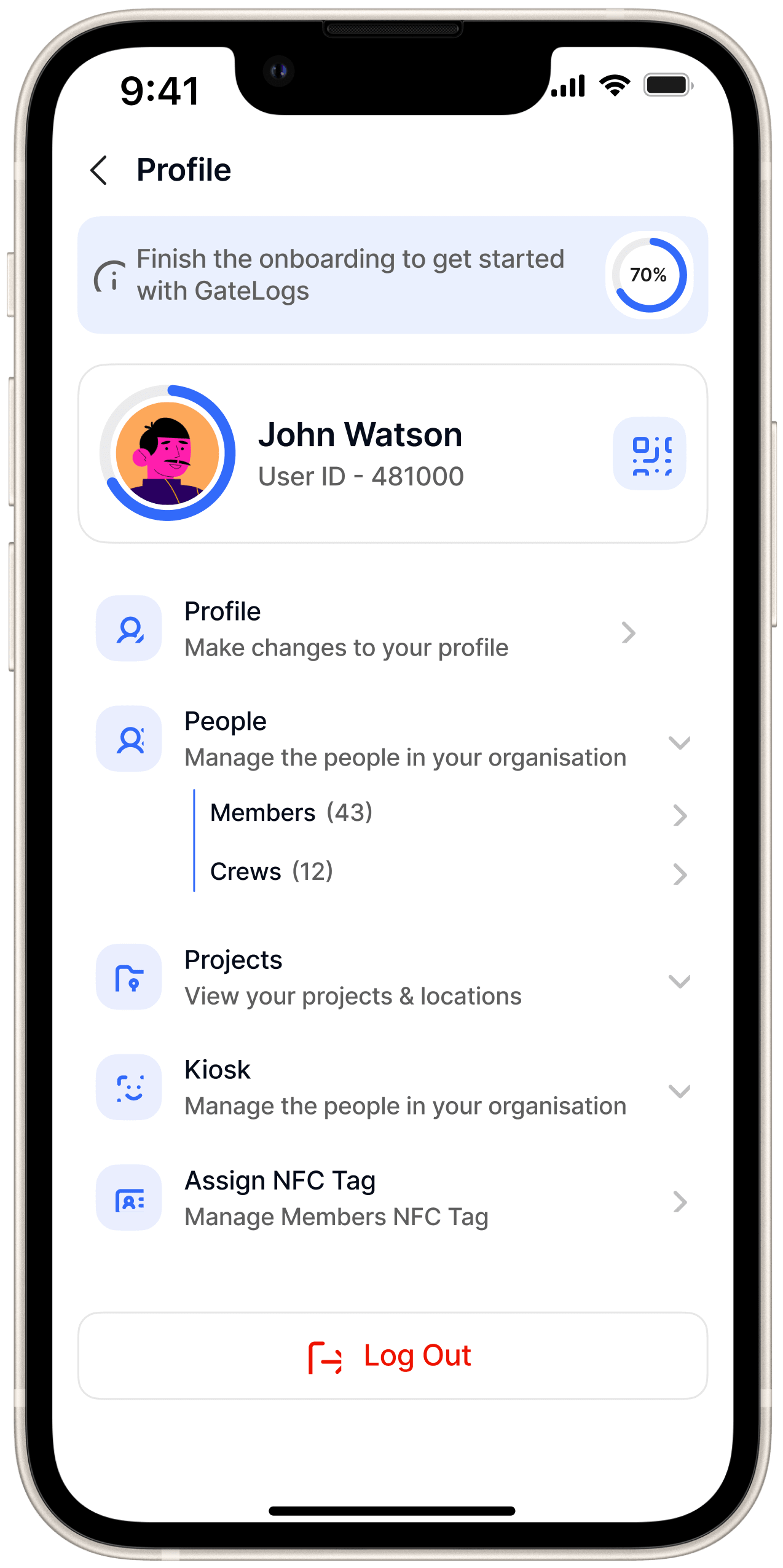Go back from the Profile screen
The width and height of the screenshot is (783, 1568).
(x=99, y=170)
